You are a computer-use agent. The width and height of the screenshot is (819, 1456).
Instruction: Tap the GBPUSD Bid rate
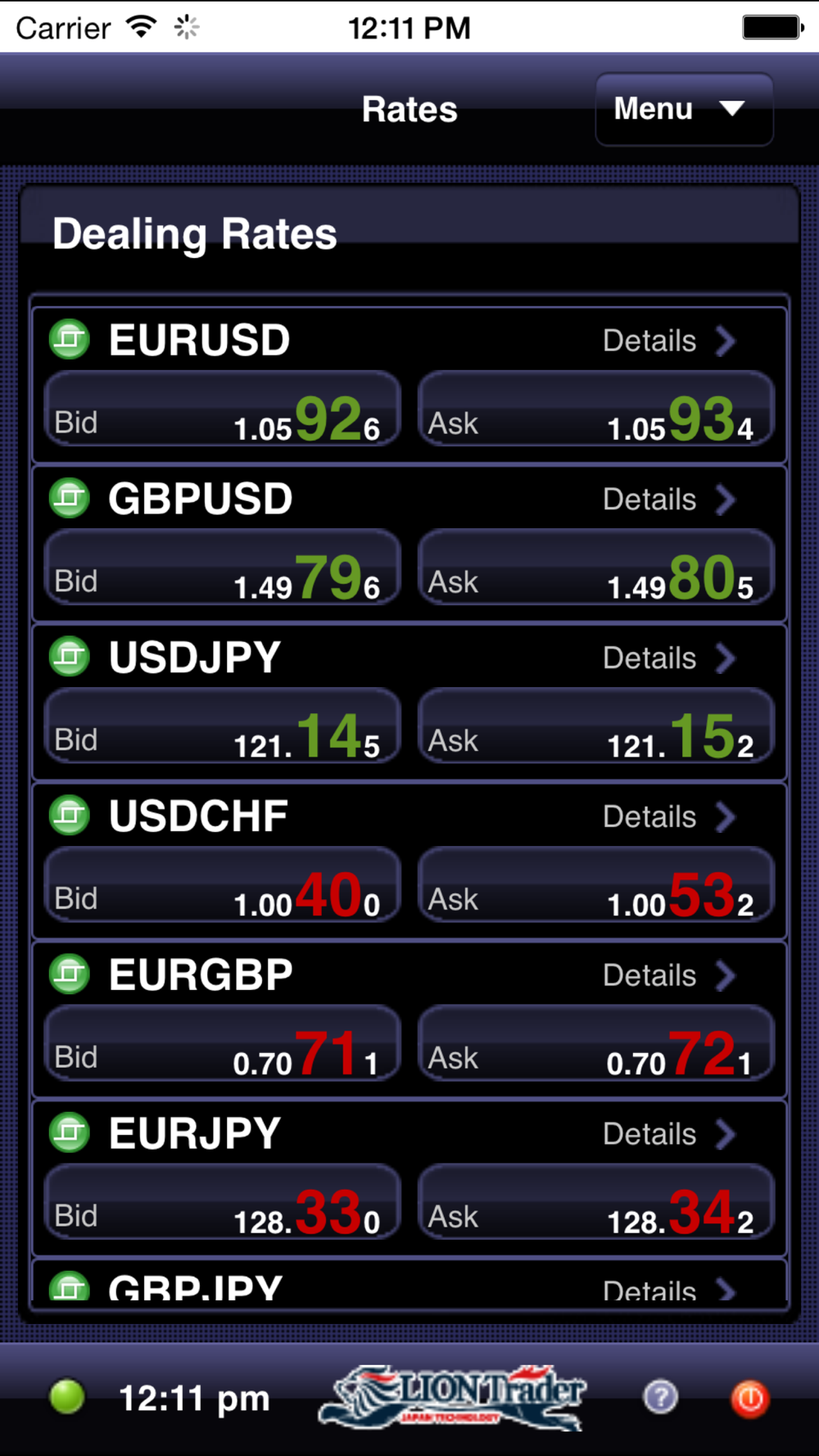click(223, 569)
